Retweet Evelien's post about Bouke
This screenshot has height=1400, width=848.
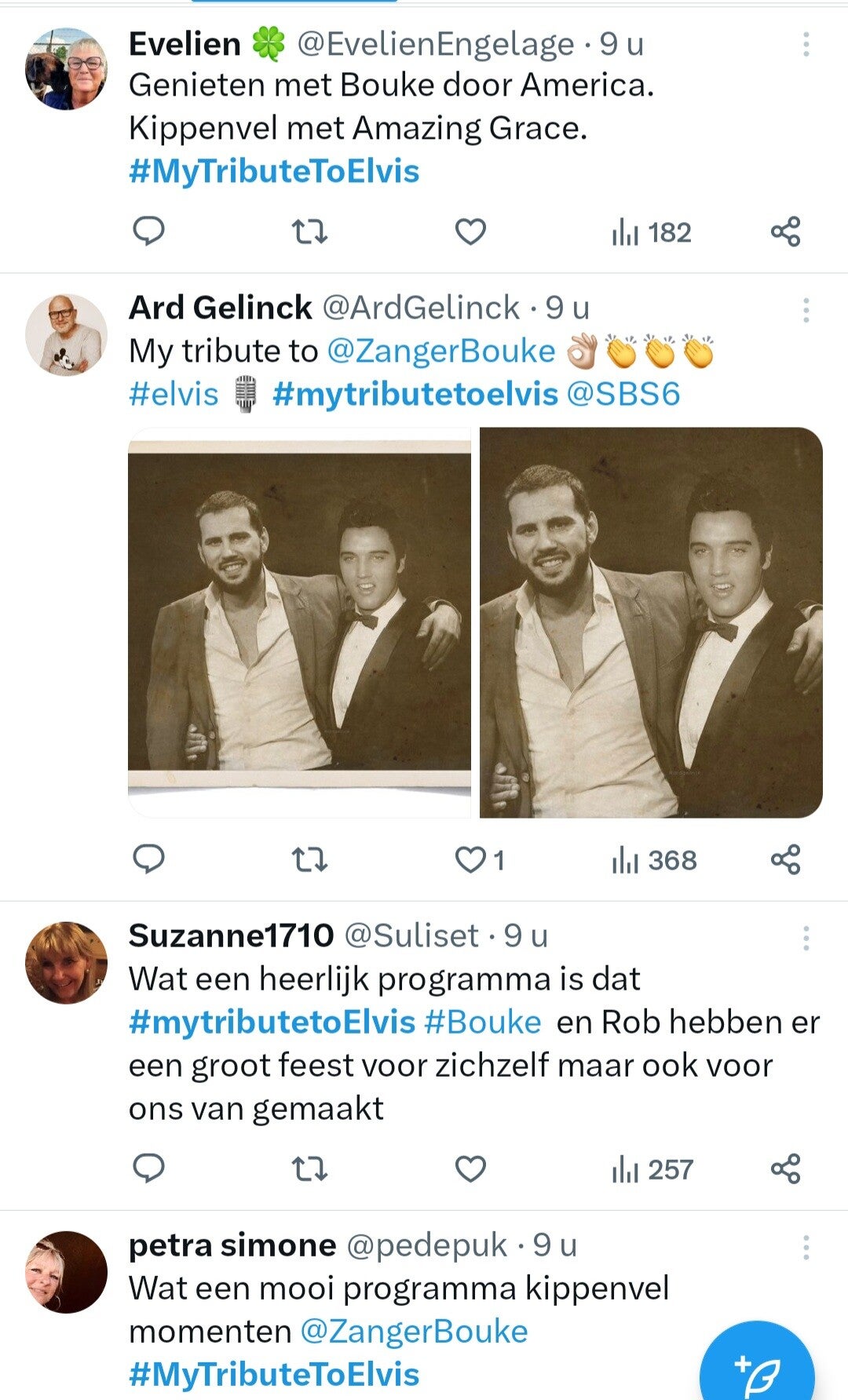[309, 232]
